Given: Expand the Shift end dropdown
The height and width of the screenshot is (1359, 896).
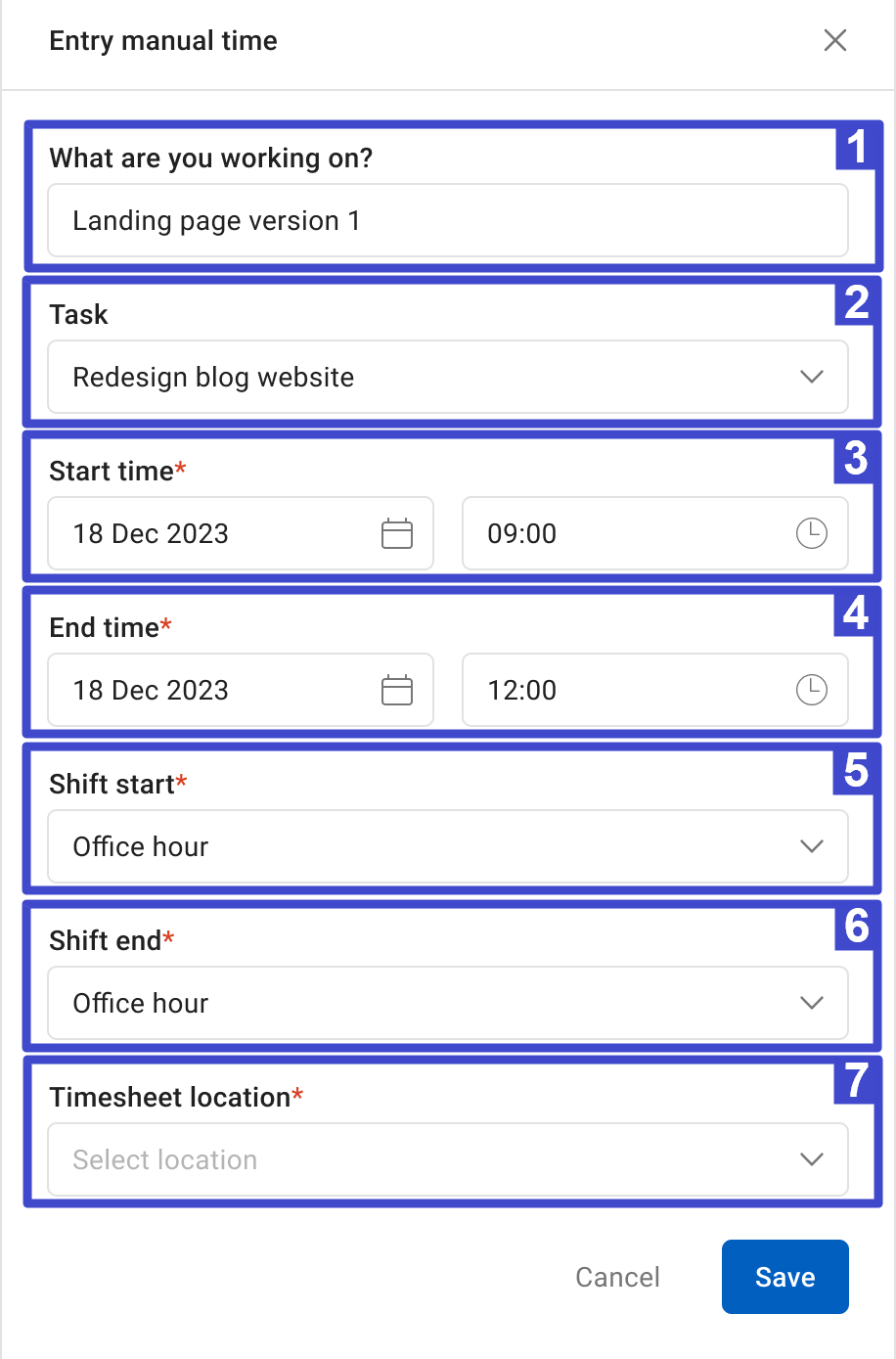Looking at the screenshot, I should point(447,1004).
